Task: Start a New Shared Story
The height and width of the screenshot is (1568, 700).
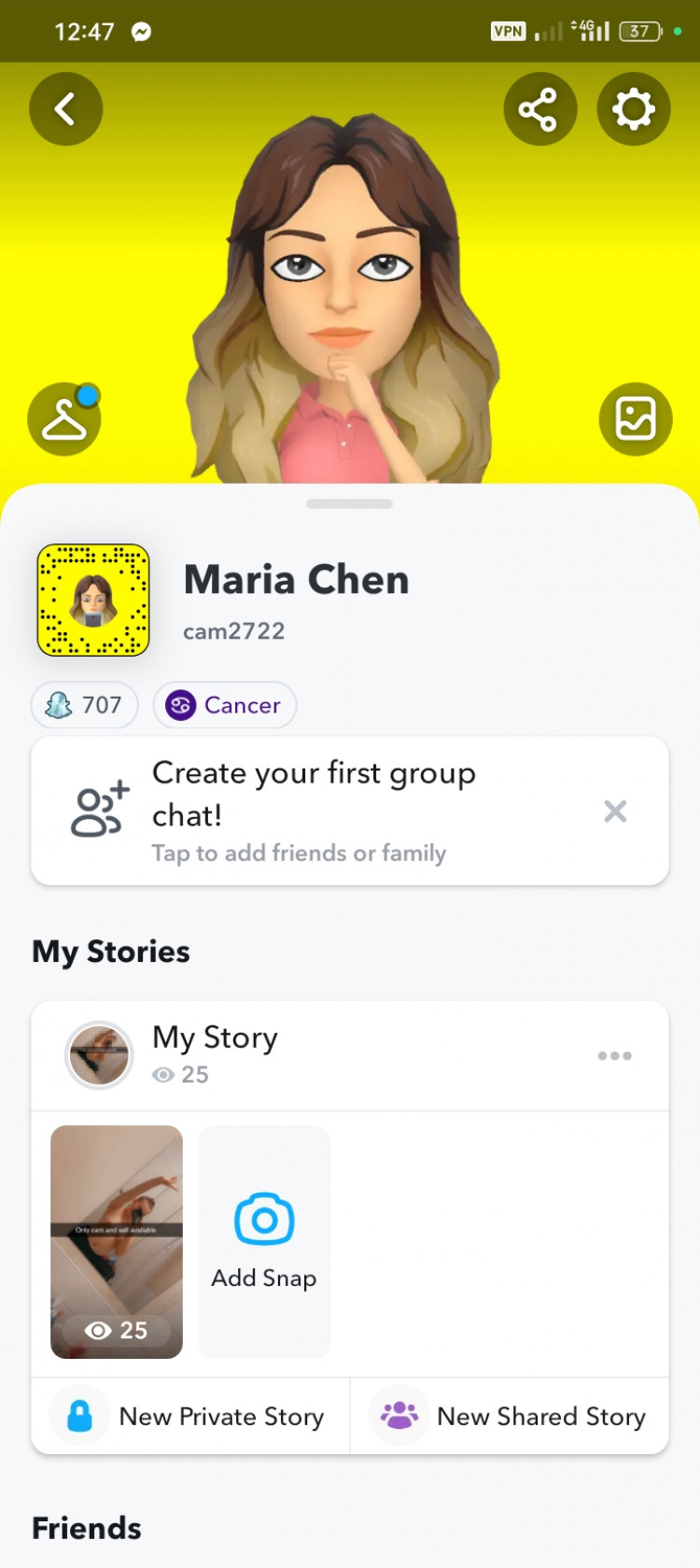Action: coord(511,1416)
